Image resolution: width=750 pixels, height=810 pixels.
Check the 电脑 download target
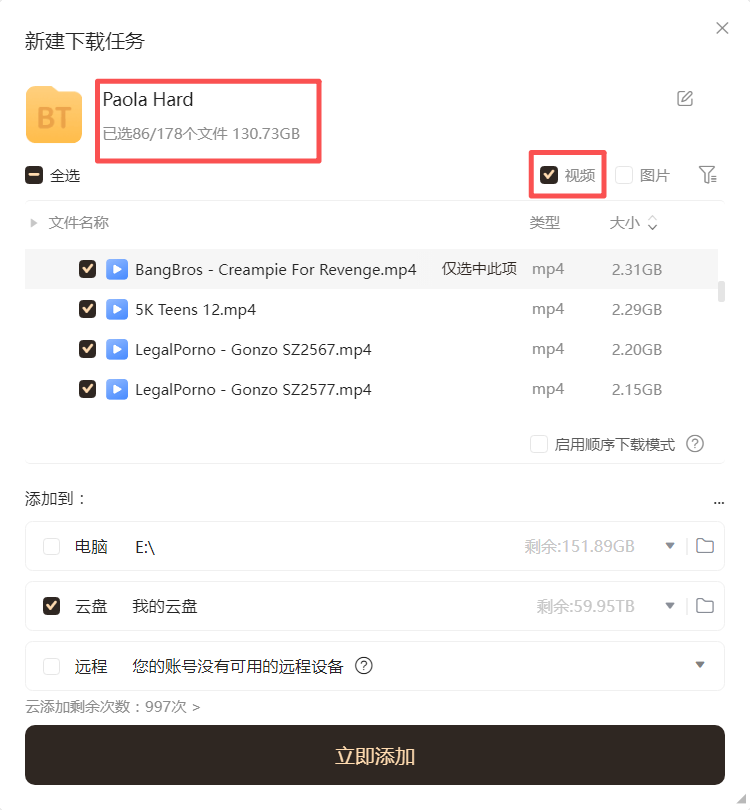point(51,546)
